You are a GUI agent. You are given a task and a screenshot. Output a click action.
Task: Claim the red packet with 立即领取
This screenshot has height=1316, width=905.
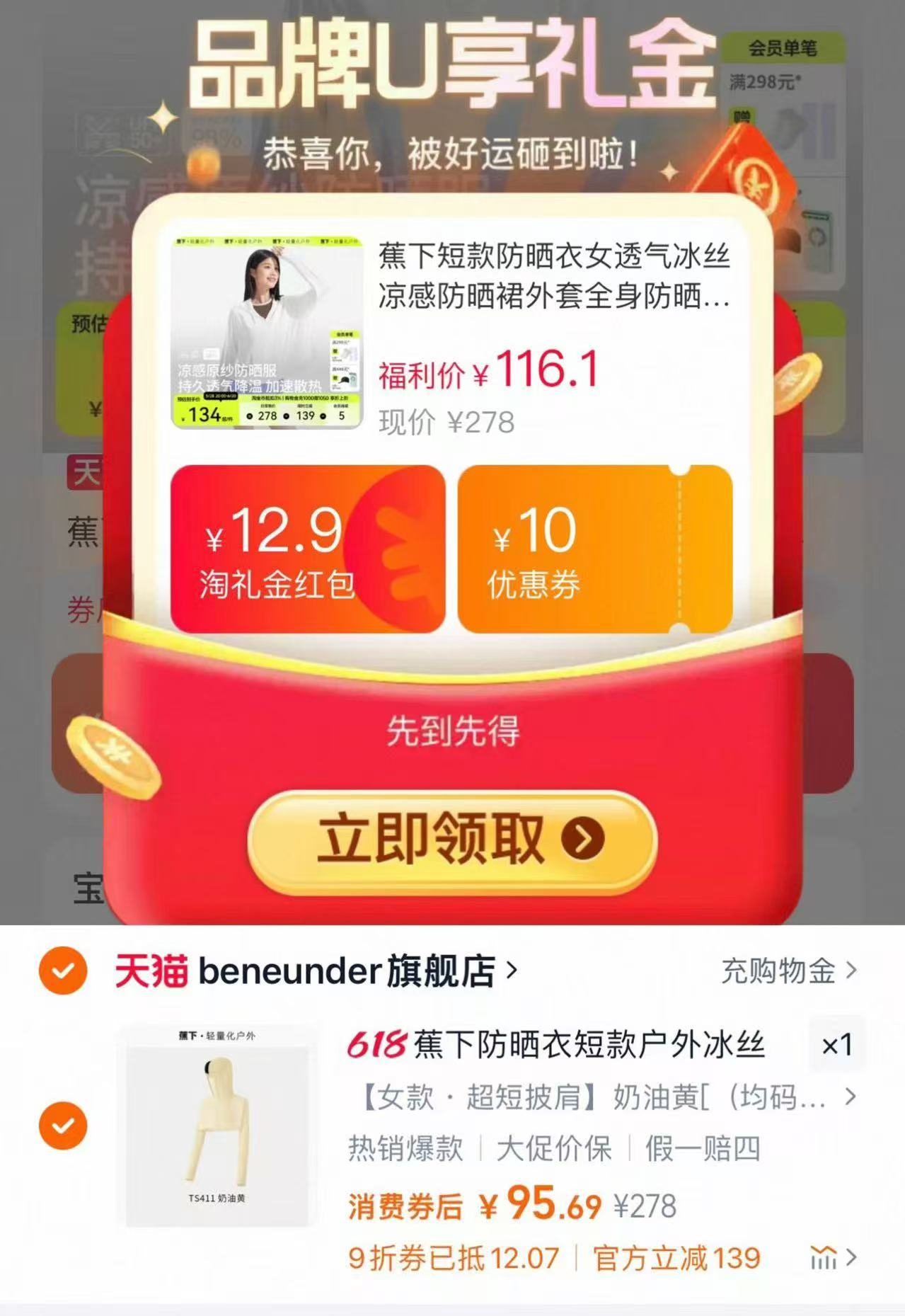pos(452,840)
